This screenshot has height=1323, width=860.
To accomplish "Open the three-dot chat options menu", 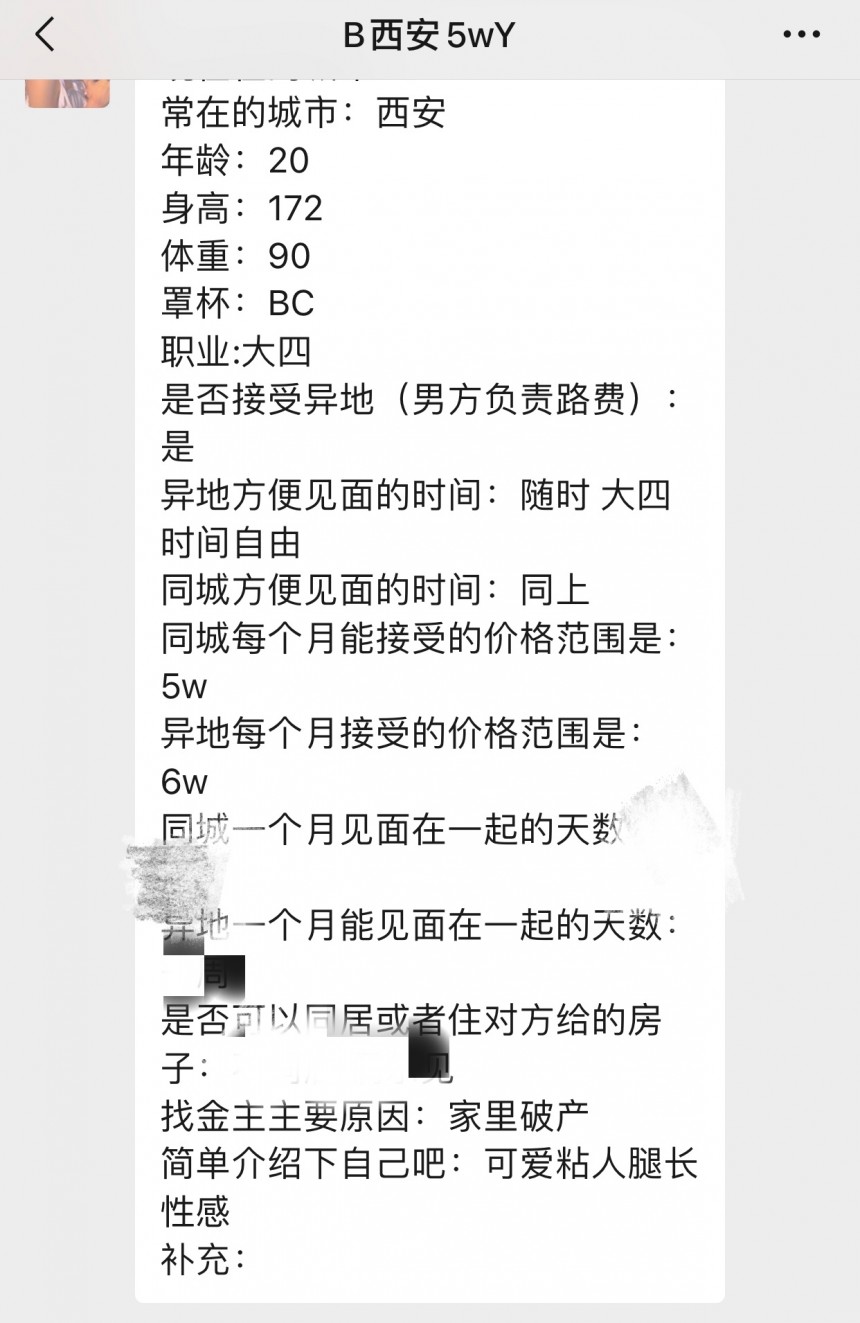I will pos(801,36).
